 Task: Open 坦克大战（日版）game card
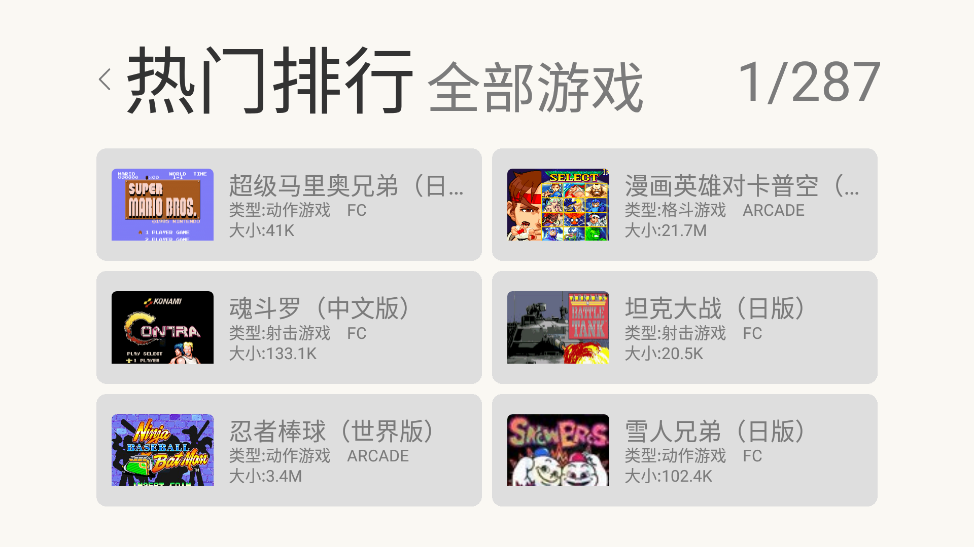[684, 327]
